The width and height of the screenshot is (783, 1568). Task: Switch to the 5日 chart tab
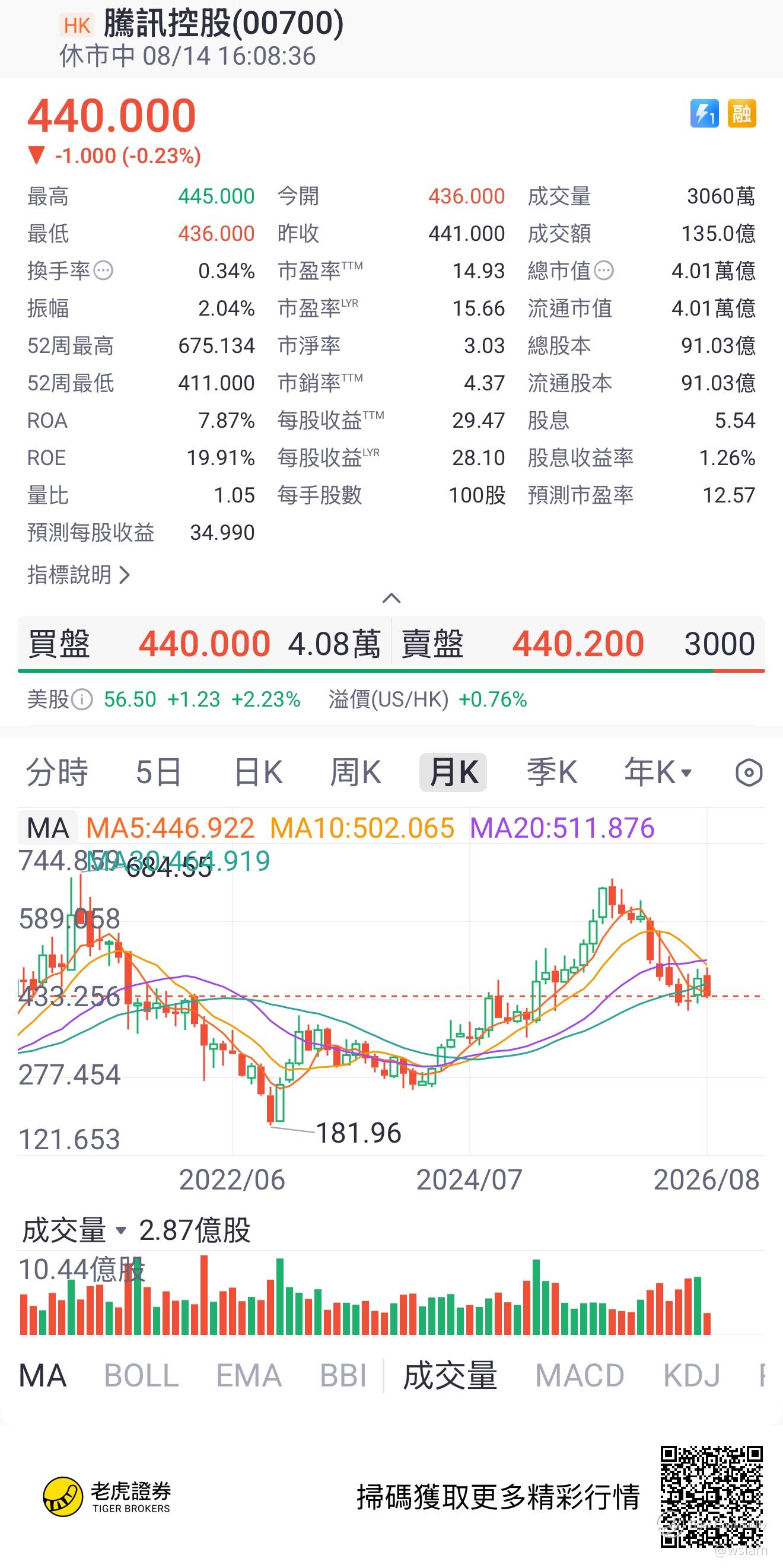pos(159,772)
